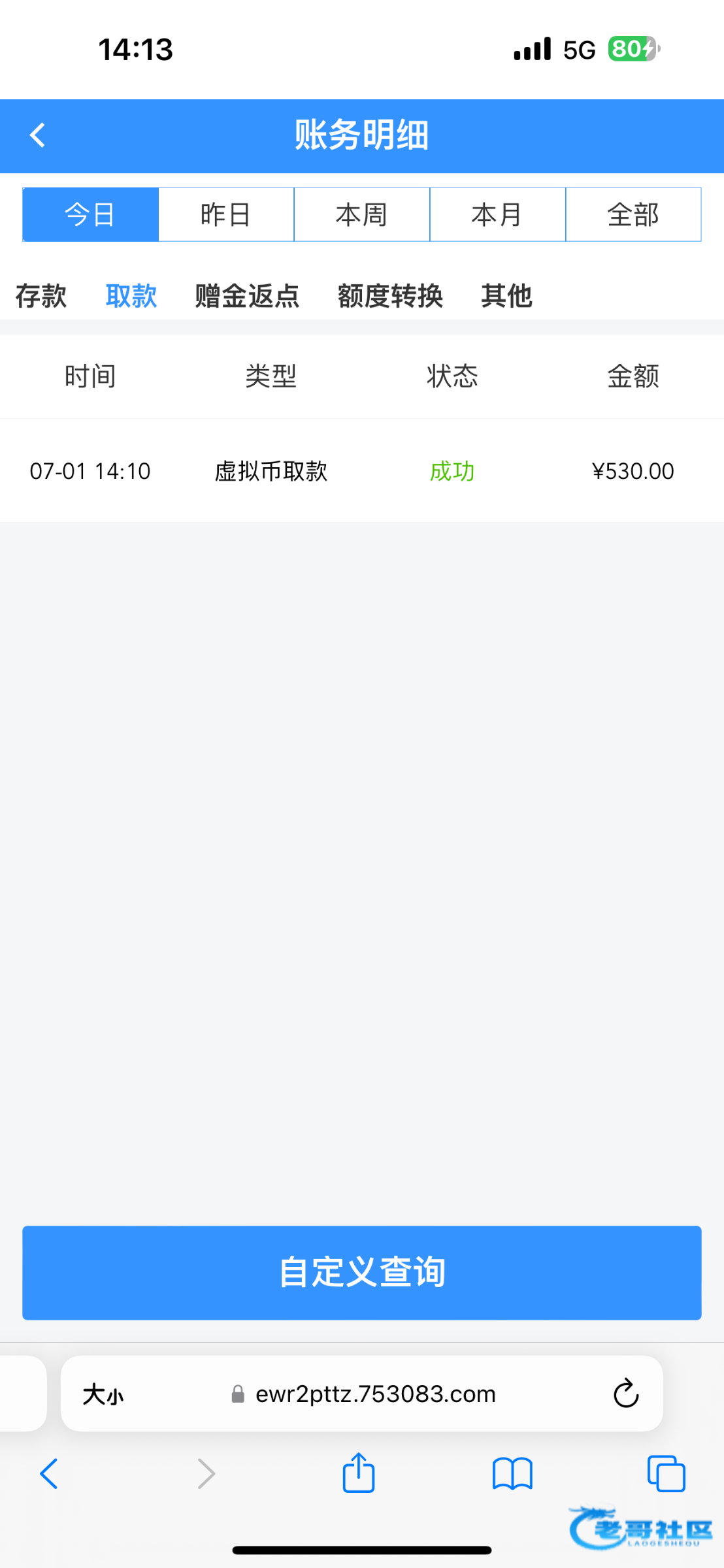Select the 取款 category
Image resolution: width=724 pixels, height=1568 pixels.
pos(131,296)
